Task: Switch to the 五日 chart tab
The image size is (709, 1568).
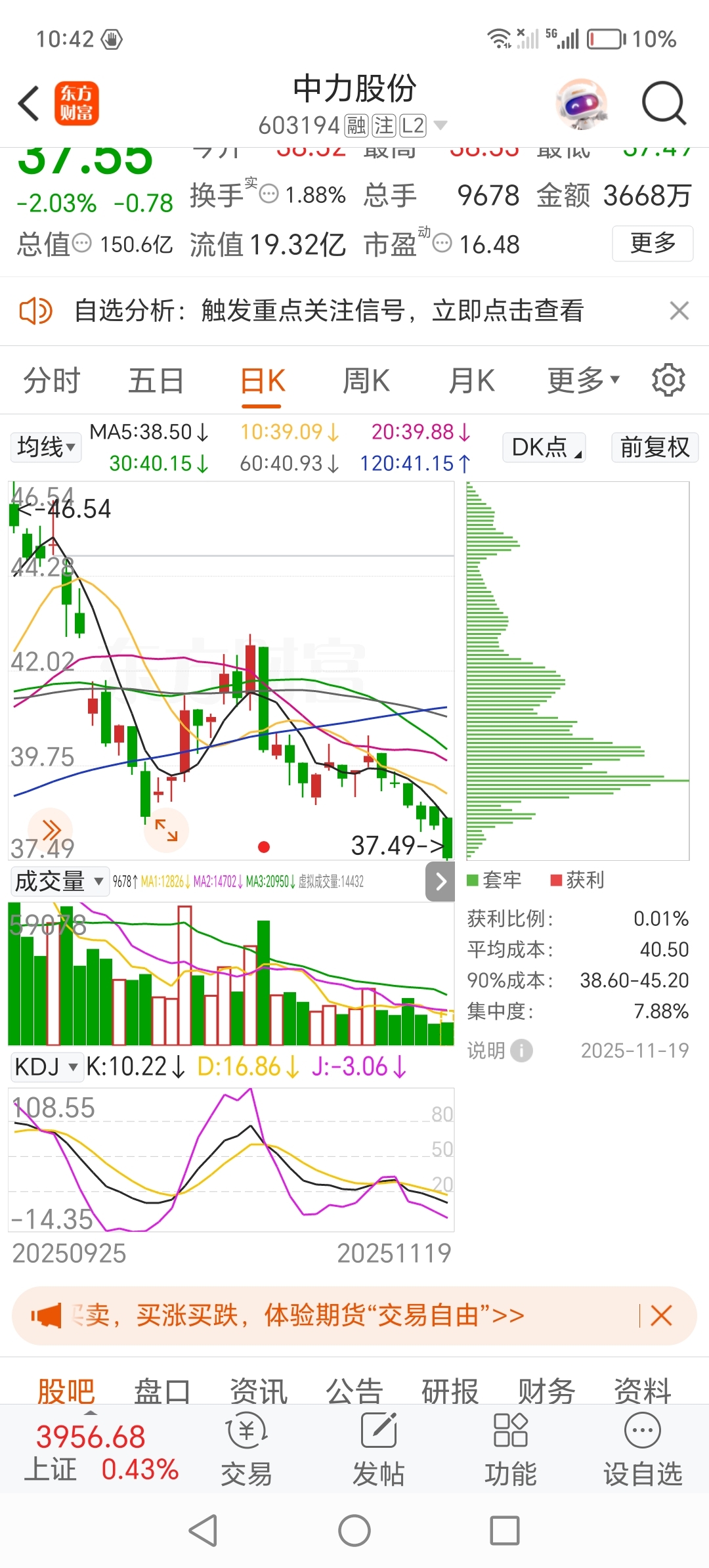Action: (x=156, y=381)
